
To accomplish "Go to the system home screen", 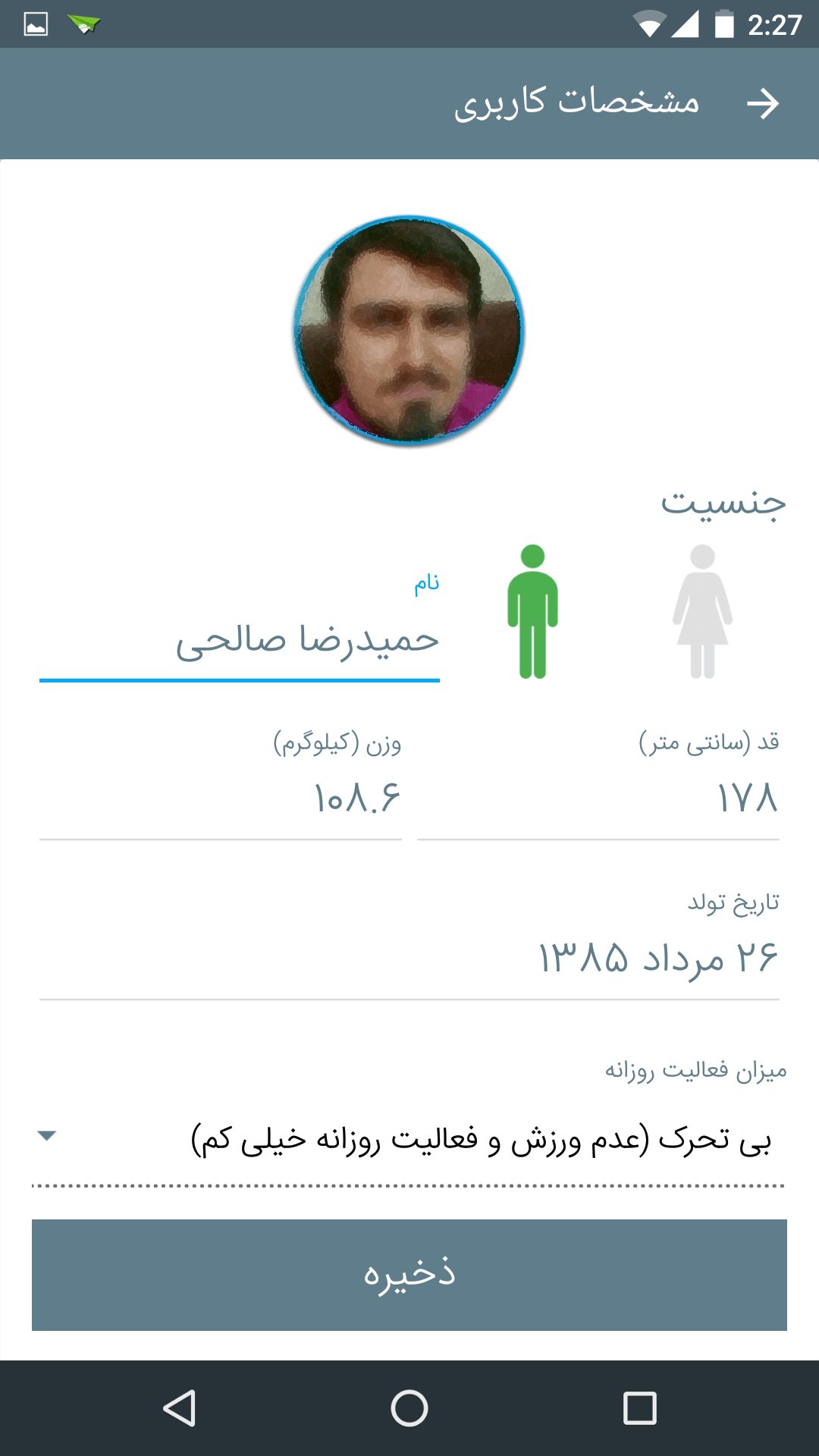I will [409, 1408].
